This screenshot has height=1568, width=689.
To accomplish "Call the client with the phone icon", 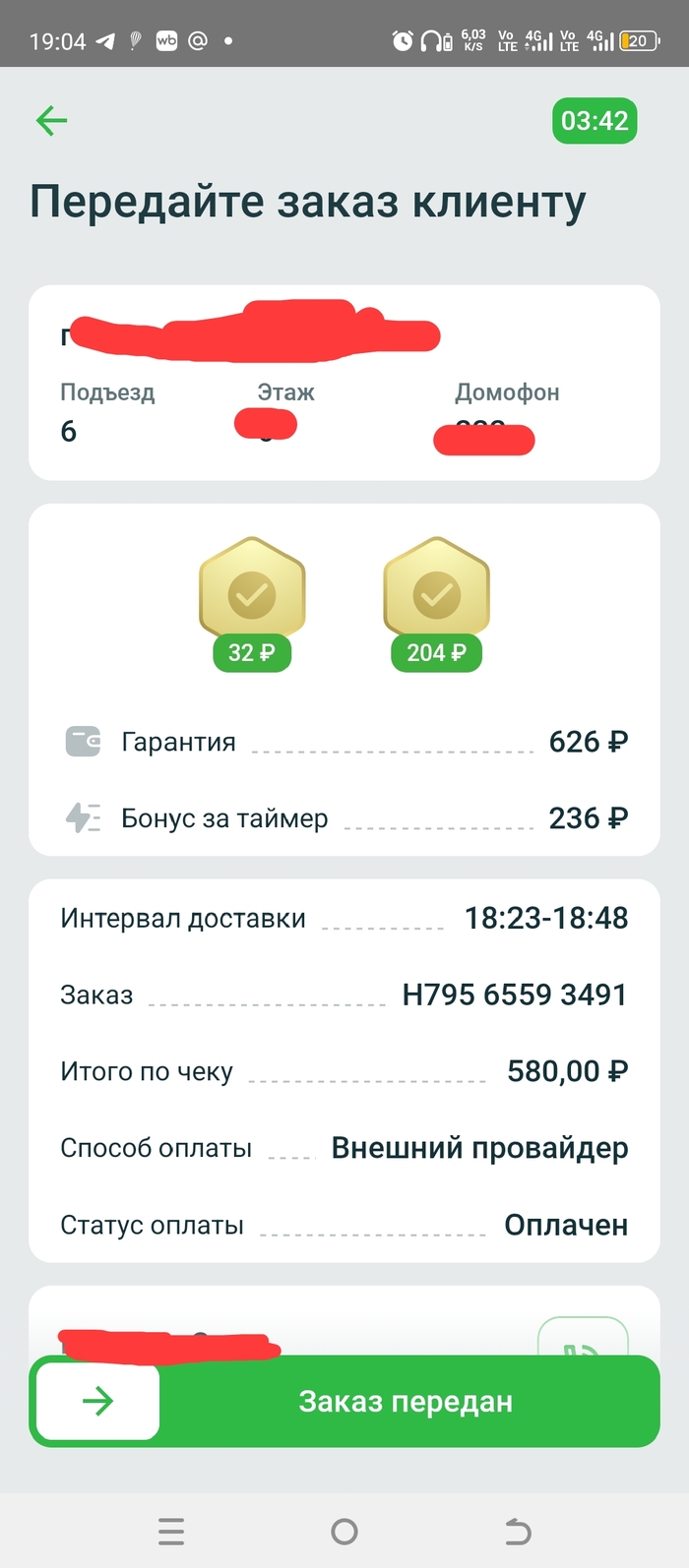I will pyautogui.click(x=583, y=1340).
